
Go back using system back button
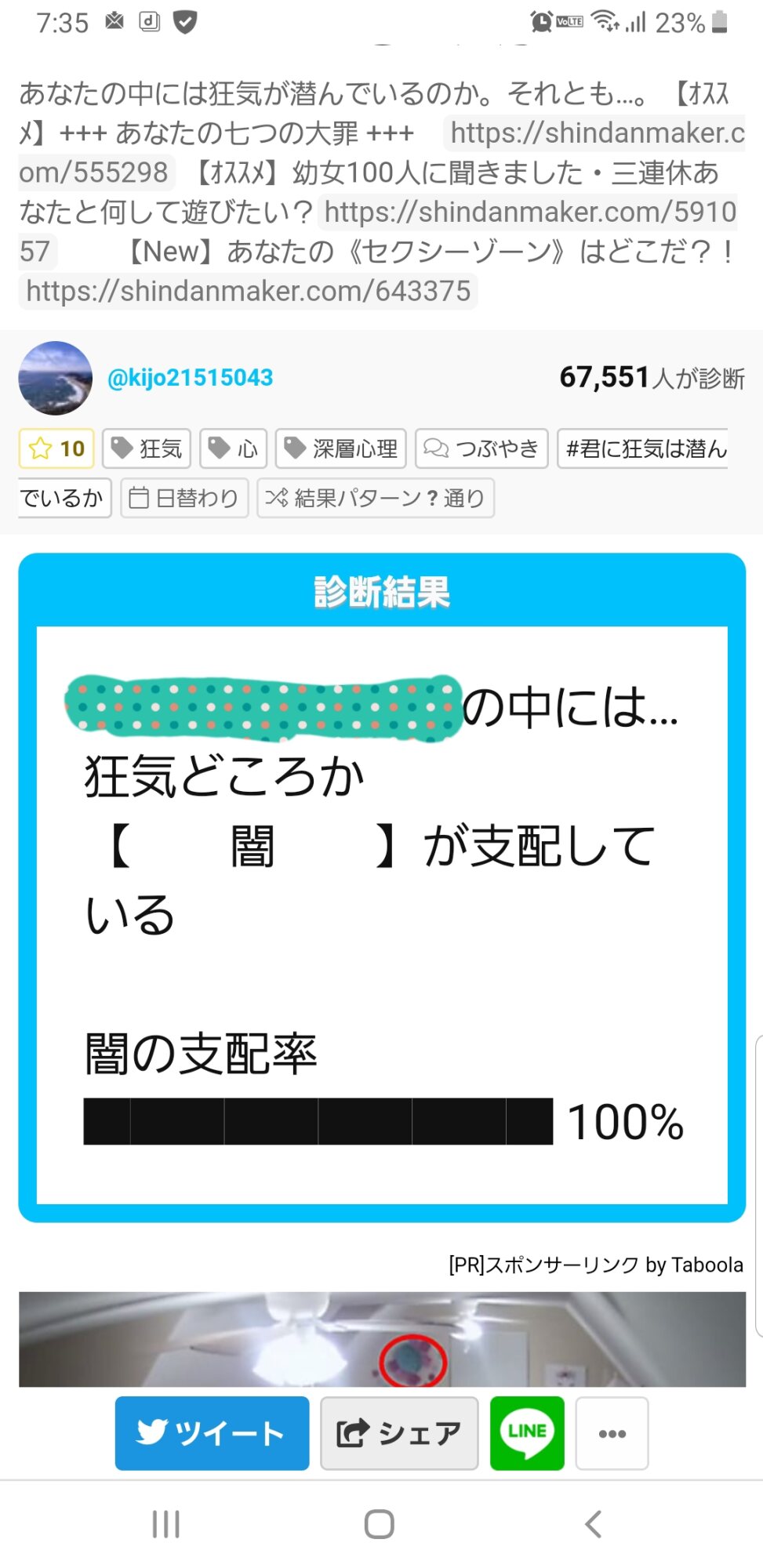594,1524
